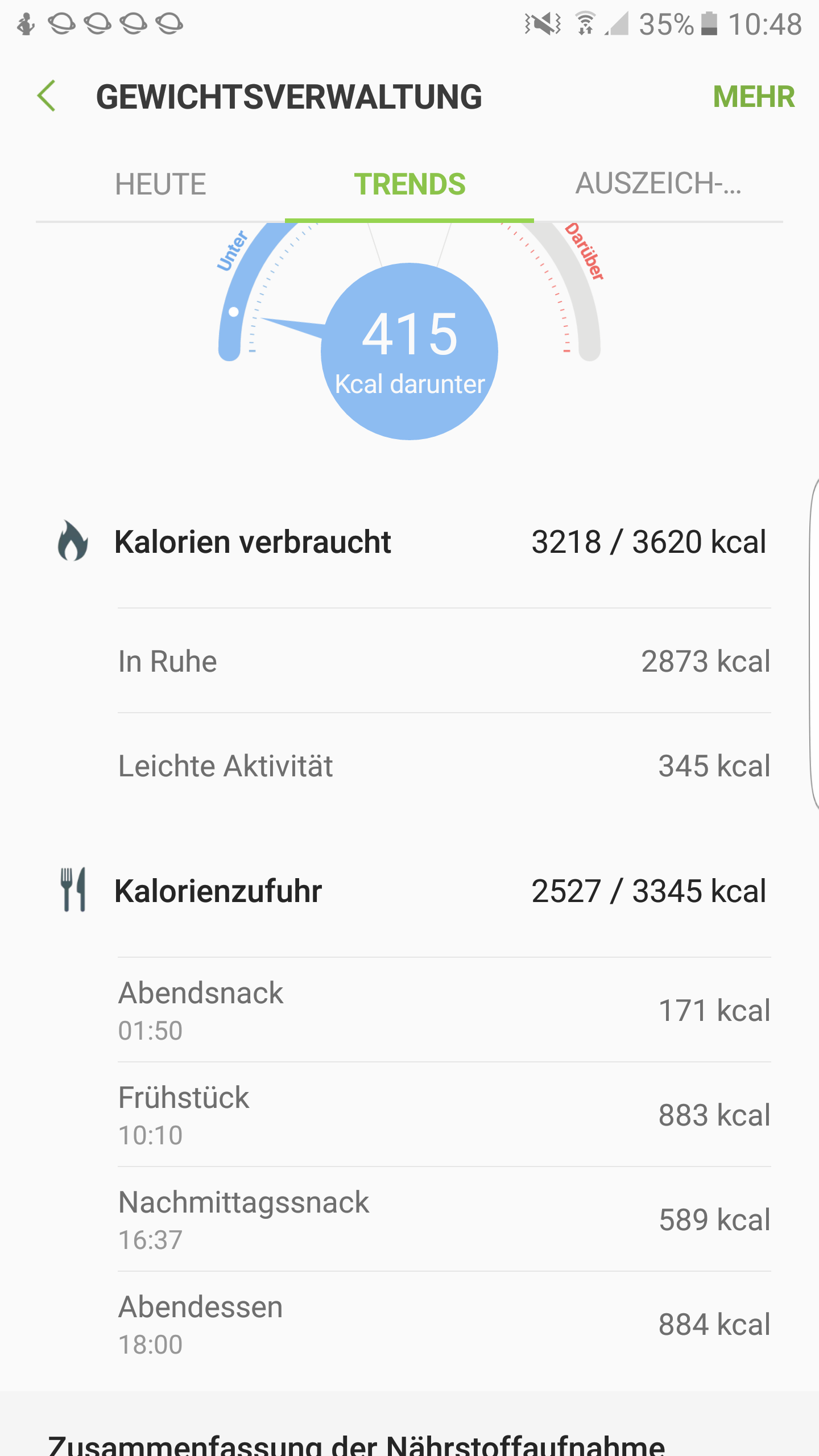819x1456 pixels.
Task: Open the Abendessen 18:00 entry
Action: pyautogui.click(x=444, y=1325)
